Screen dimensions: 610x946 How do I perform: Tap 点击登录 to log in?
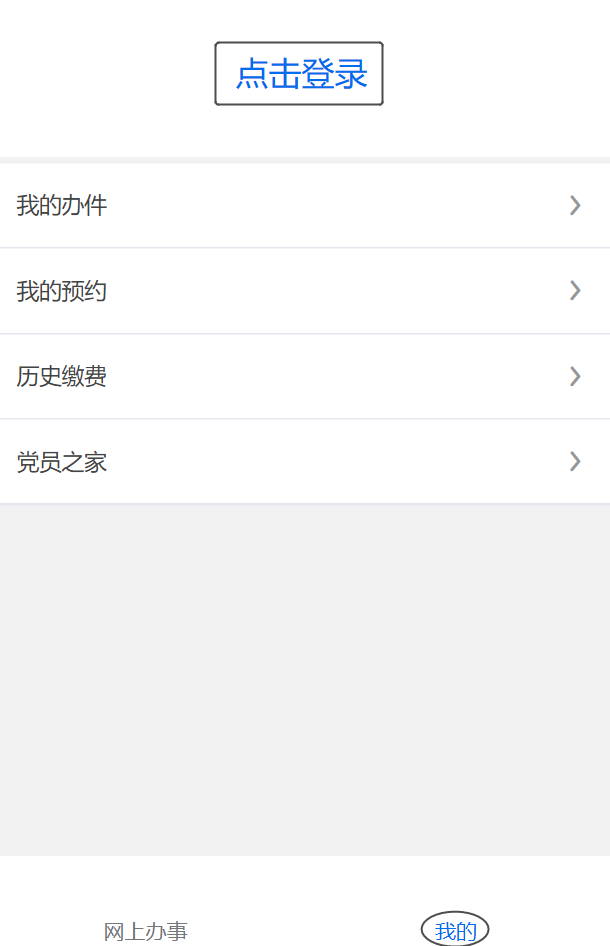click(299, 74)
